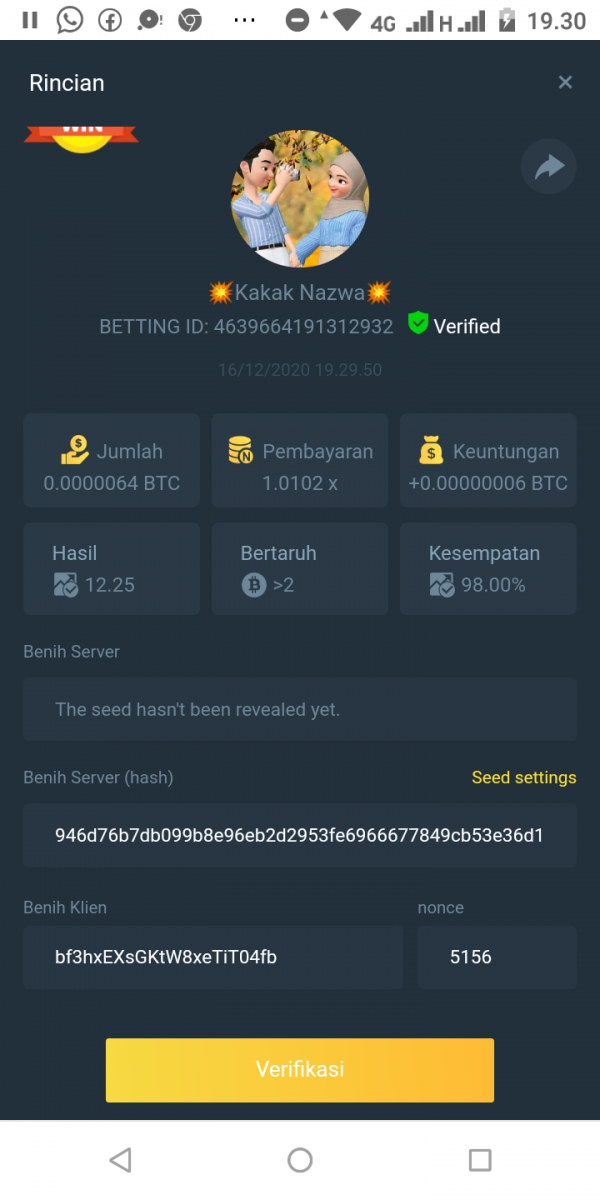Image resolution: width=600 pixels, height=1200 pixels.
Task: Select the Benih Server hash field
Action: point(300,835)
